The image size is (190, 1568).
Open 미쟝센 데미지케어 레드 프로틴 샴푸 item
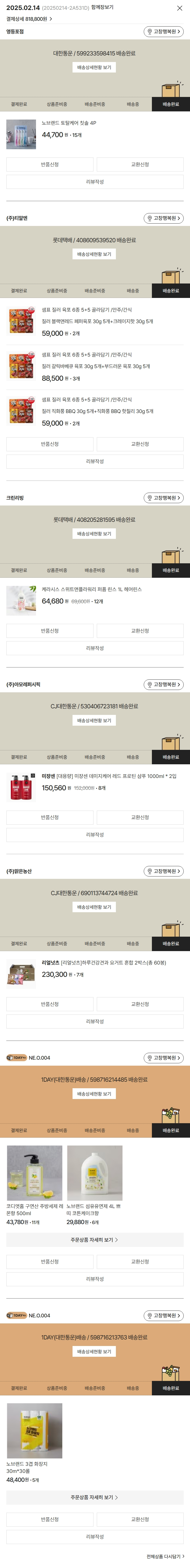(x=110, y=776)
